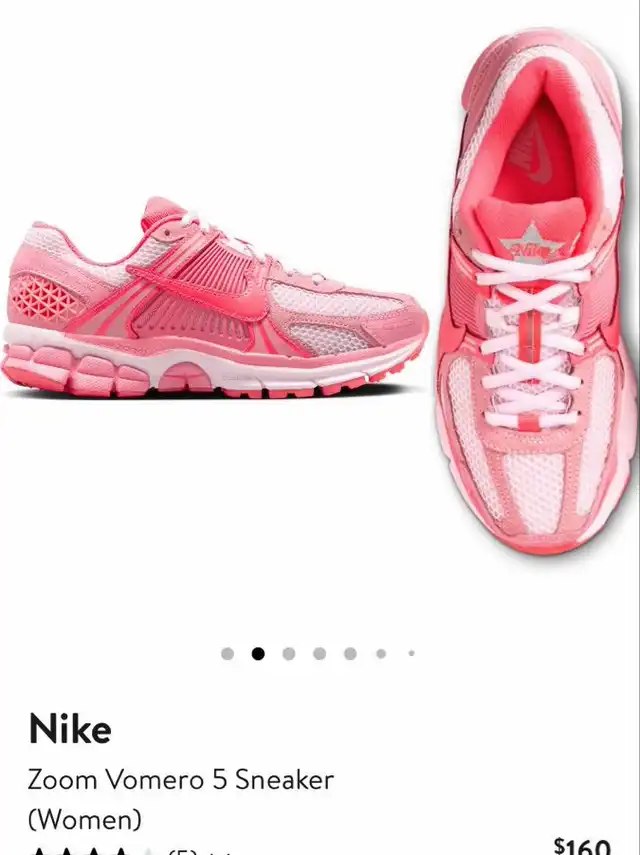Jump to the first image indicator dot

pyautogui.click(x=227, y=653)
